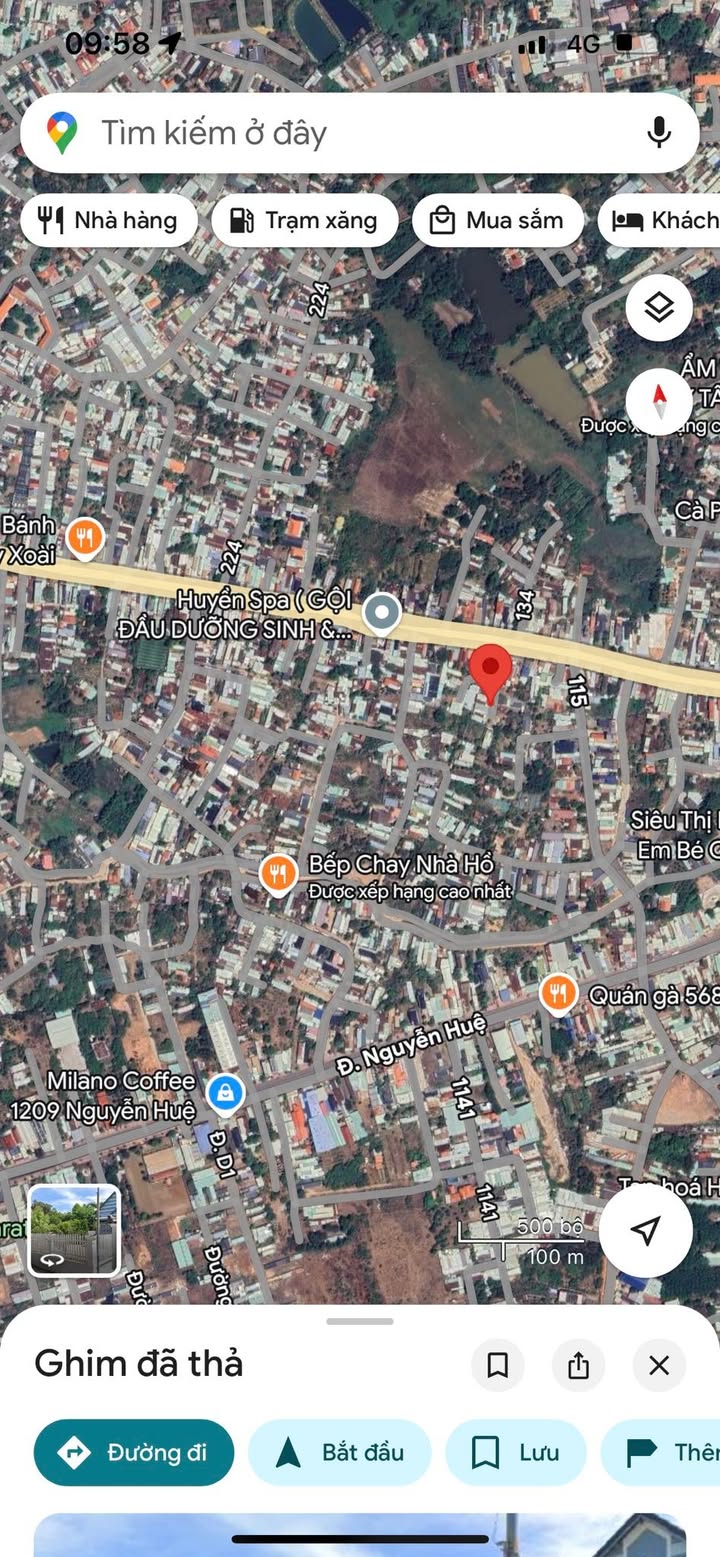Screen dimensions: 720x1557
Task: Open the Bếp Chay Nhà Hồ place marker
Action: coord(278,875)
